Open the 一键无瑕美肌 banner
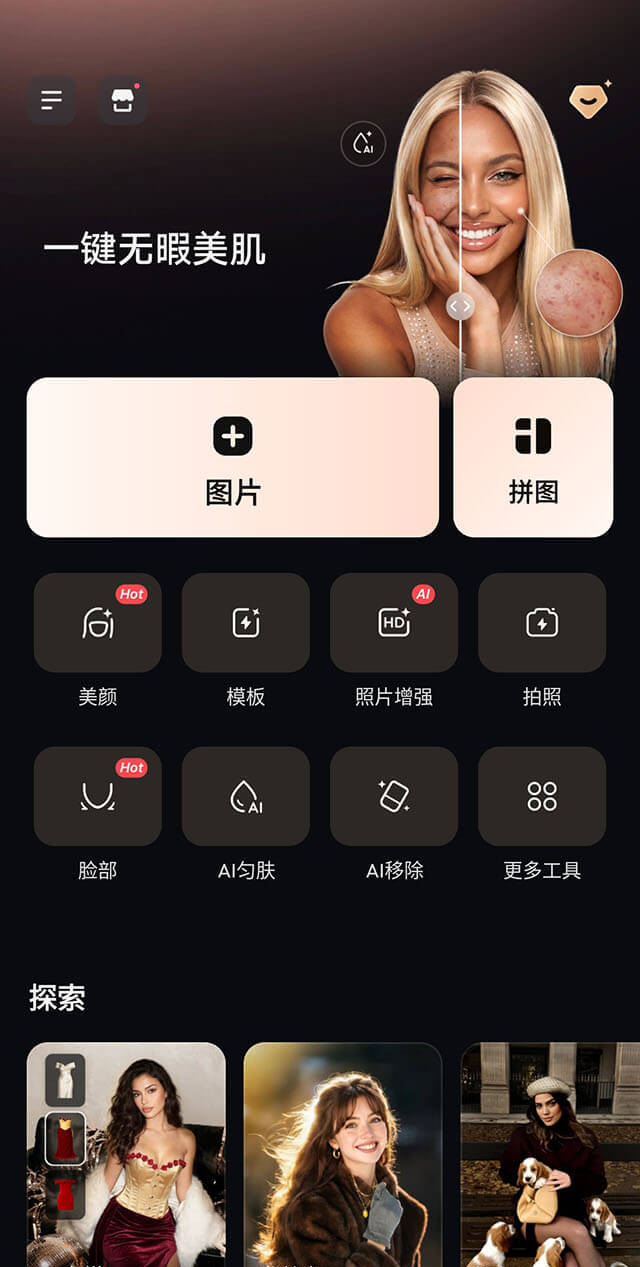Viewport: 640px width, 1267px height. [x=155, y=250]
